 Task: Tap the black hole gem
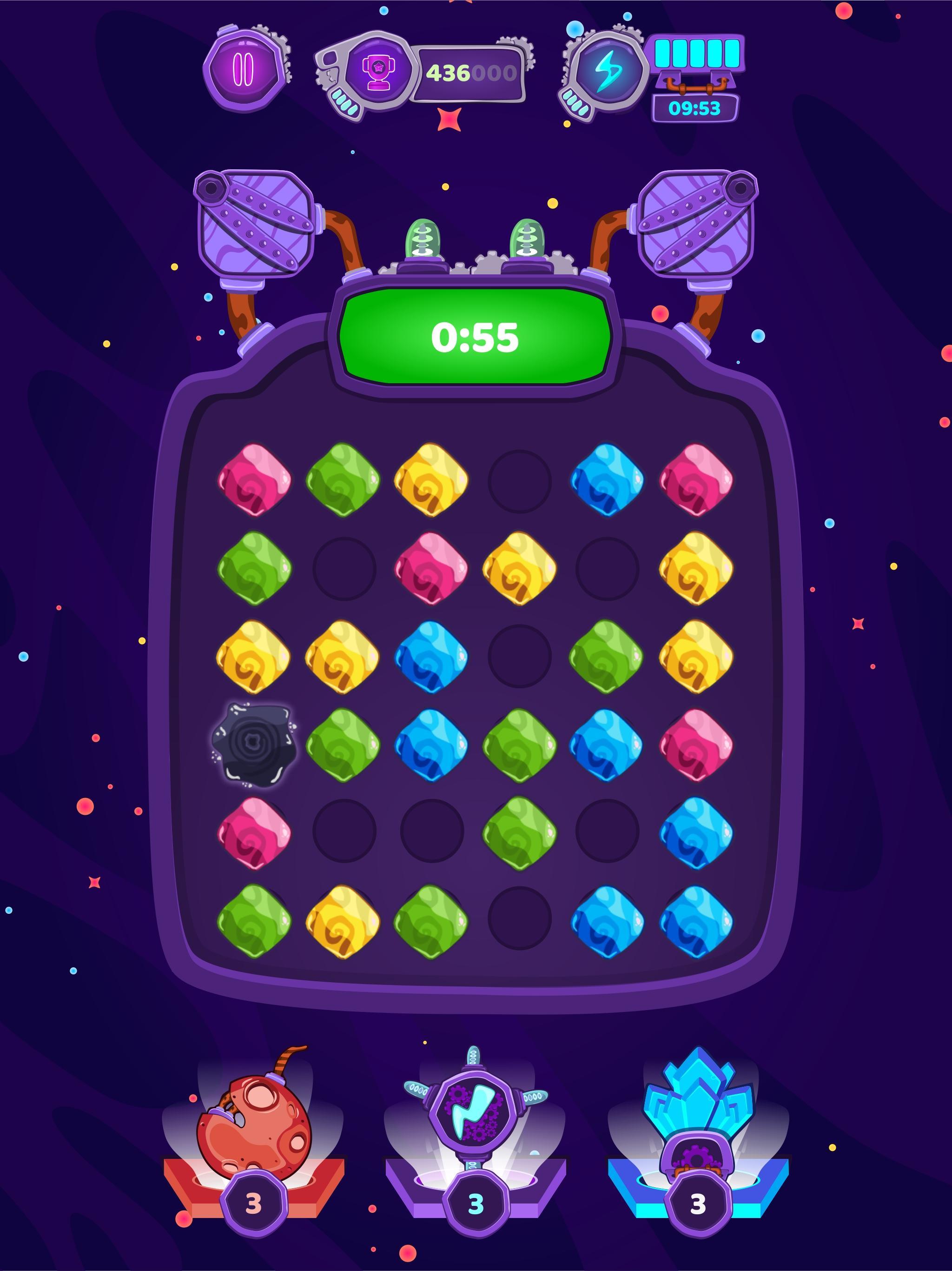253,744
